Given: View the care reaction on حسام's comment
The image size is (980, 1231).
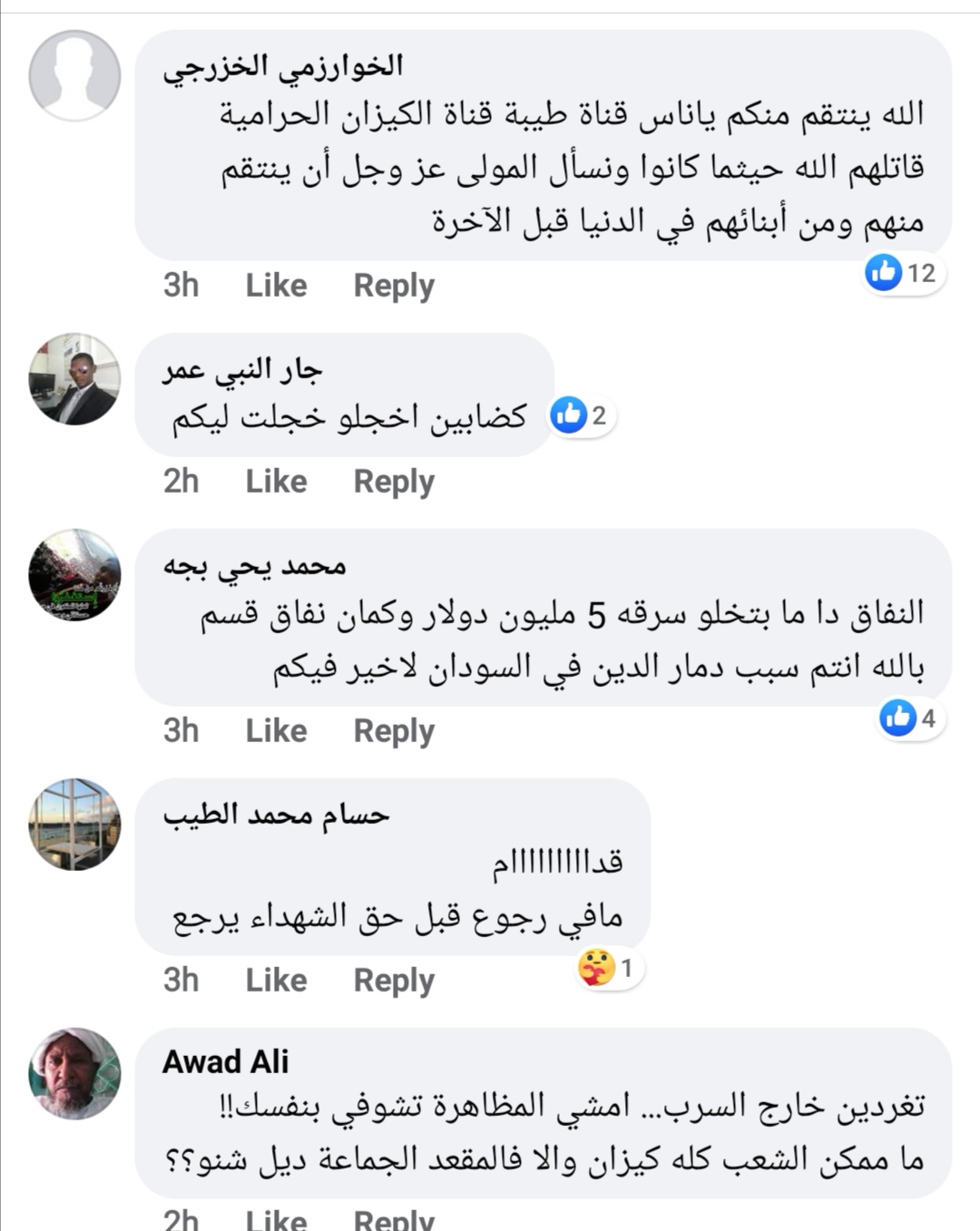Looking at the screenshot, I should 609,968.
